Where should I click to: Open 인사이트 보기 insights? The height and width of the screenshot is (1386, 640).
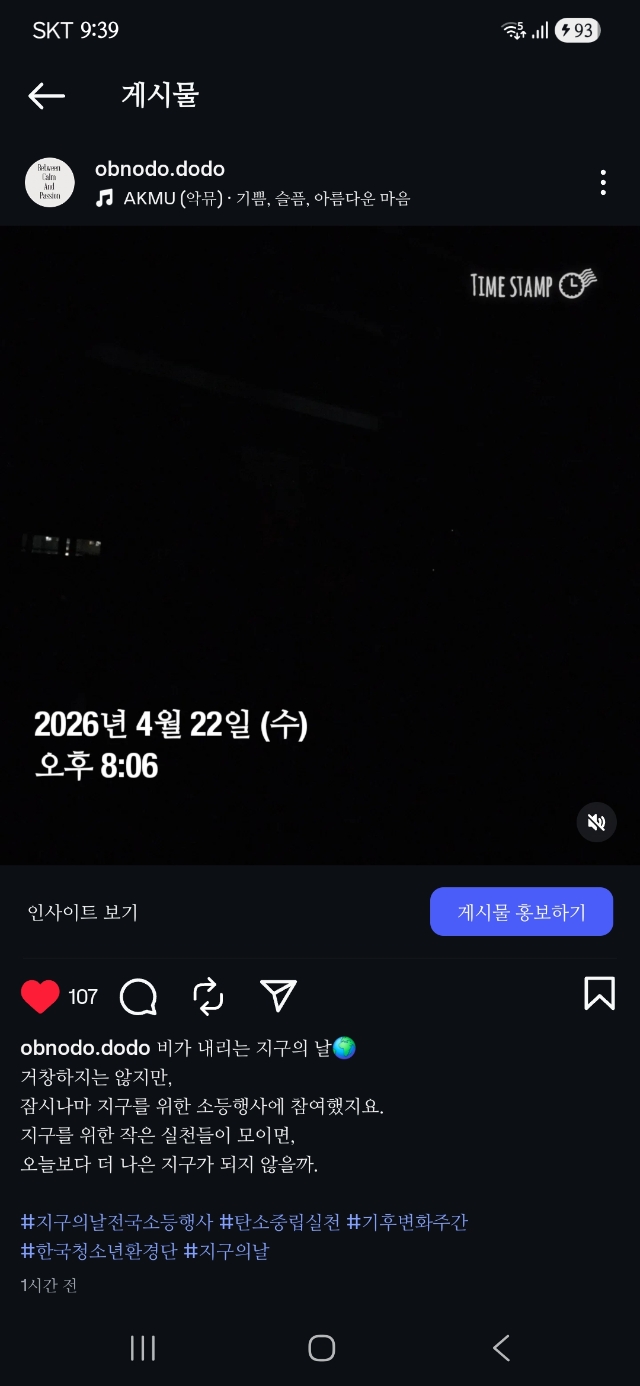coord(82,912)
